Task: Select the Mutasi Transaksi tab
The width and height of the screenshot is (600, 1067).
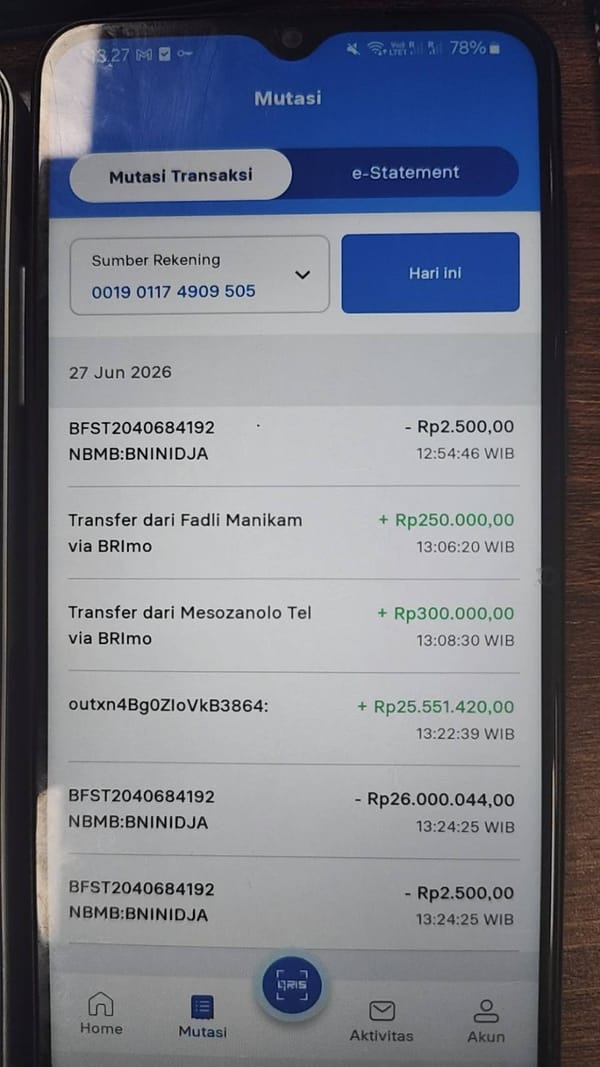Action: click(x=181, y=176)
